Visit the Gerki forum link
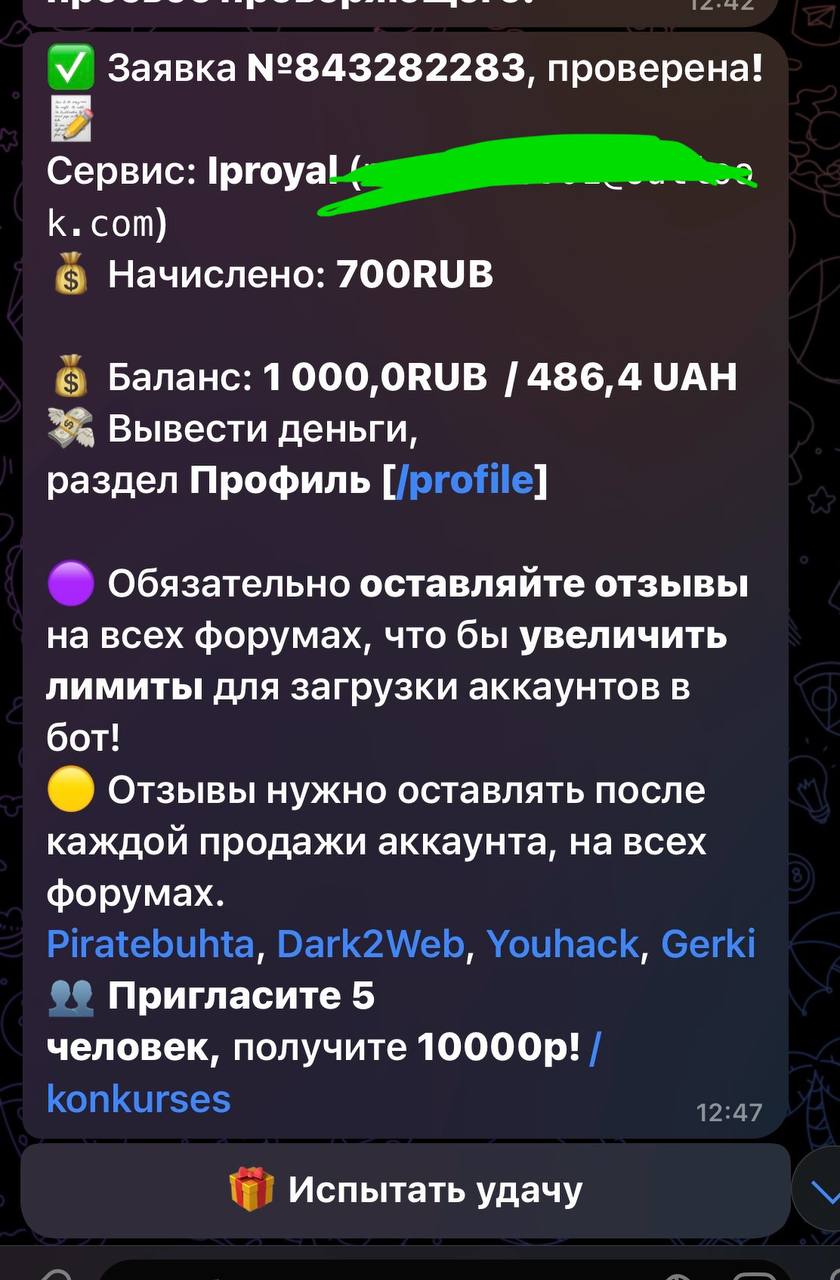The height and width of the screenshot is (1280, 840). (708, 944)
